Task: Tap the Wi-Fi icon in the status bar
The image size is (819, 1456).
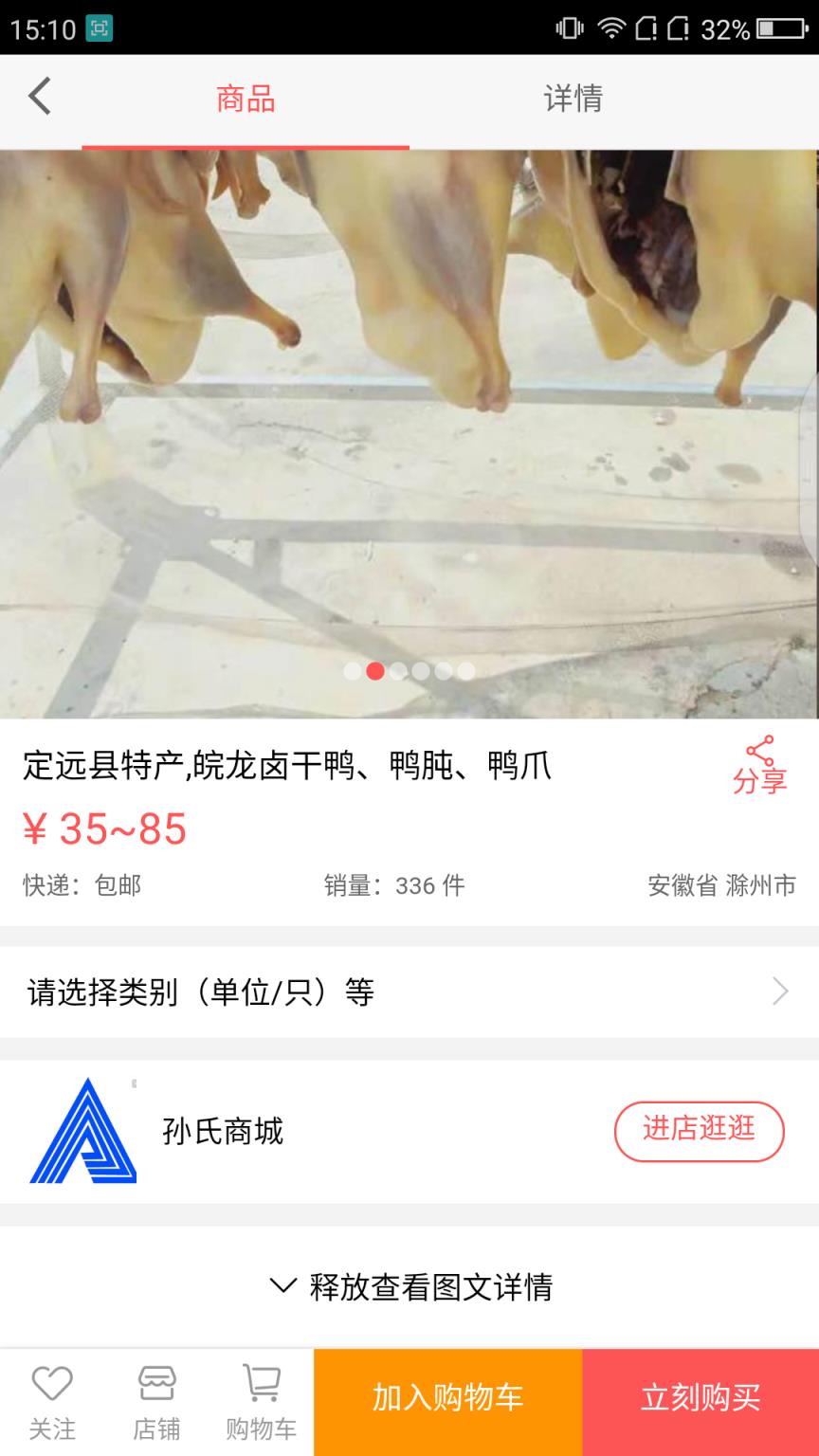Action: (x=612, y=29)
